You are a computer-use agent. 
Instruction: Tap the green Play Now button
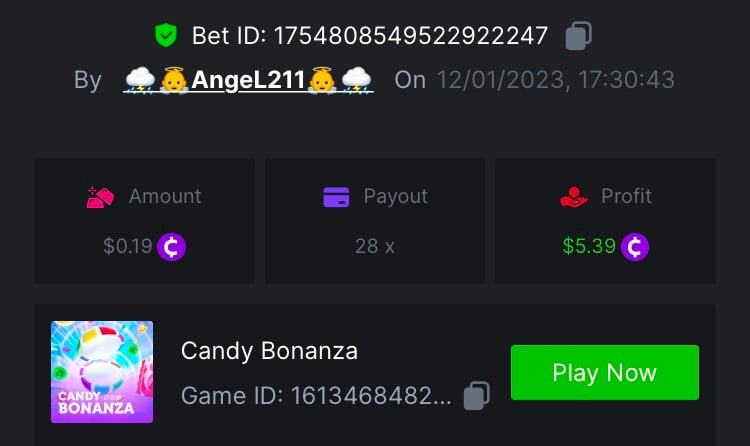click(x=604, y=373)
